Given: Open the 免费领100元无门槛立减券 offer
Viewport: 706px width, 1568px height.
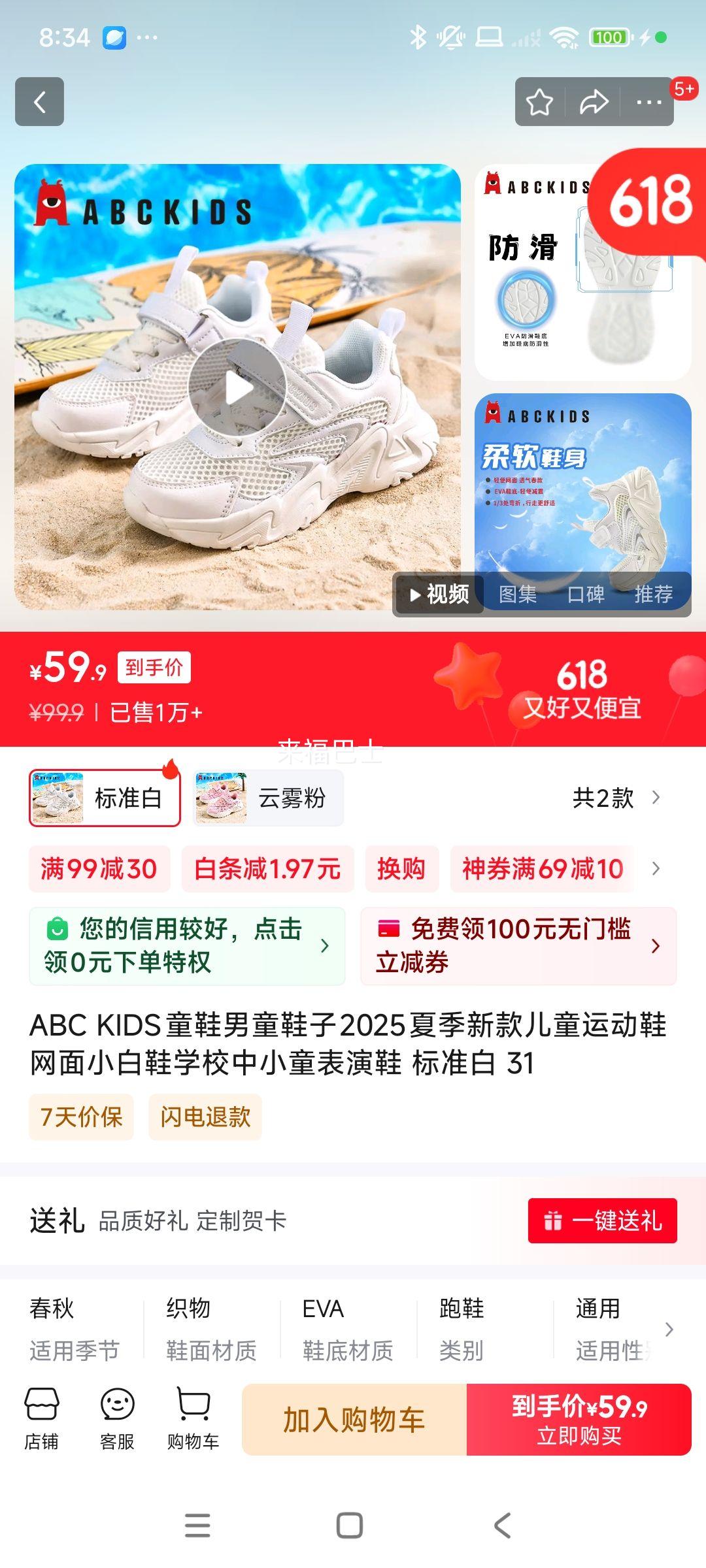Looking at the screenshot, I should [518, 945].
